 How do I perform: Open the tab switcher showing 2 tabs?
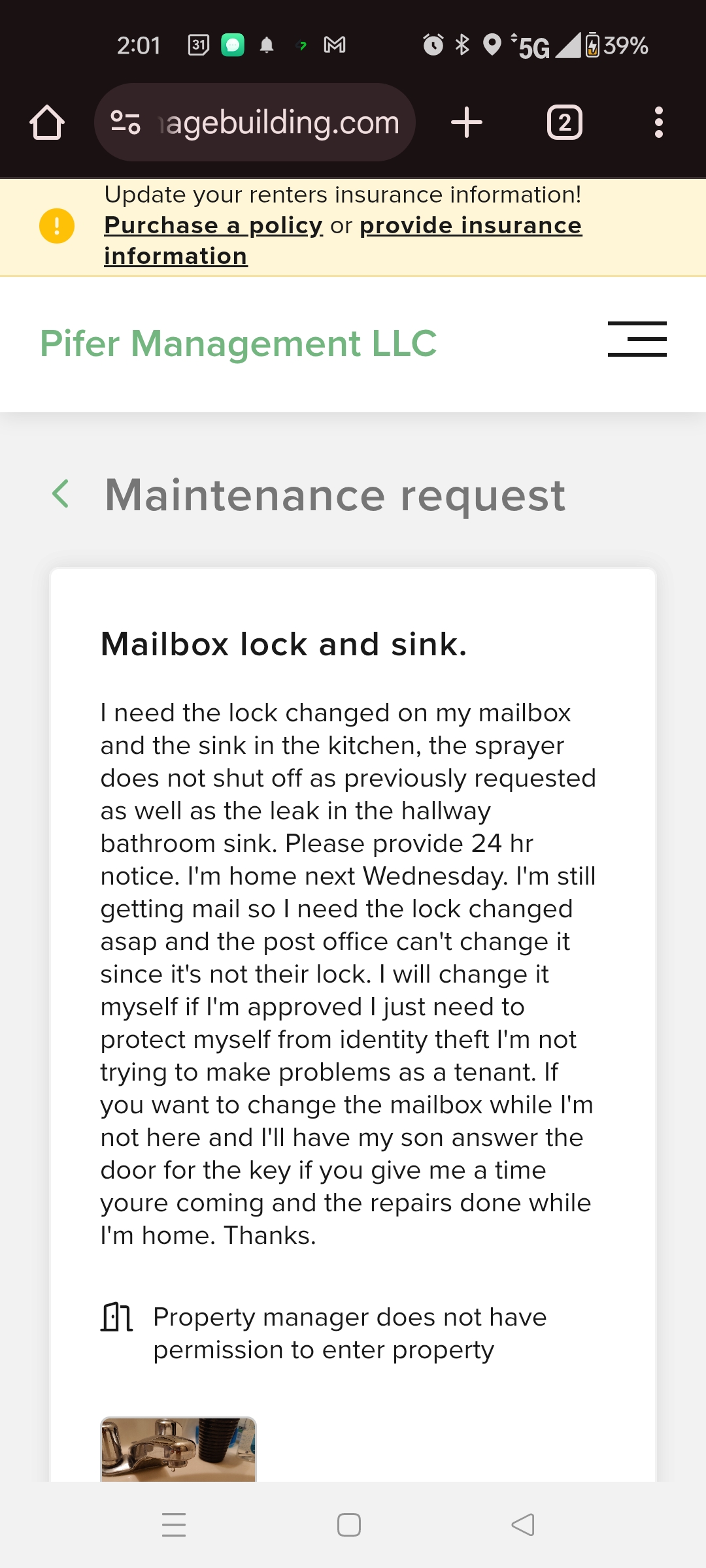[x=564, y=122]
